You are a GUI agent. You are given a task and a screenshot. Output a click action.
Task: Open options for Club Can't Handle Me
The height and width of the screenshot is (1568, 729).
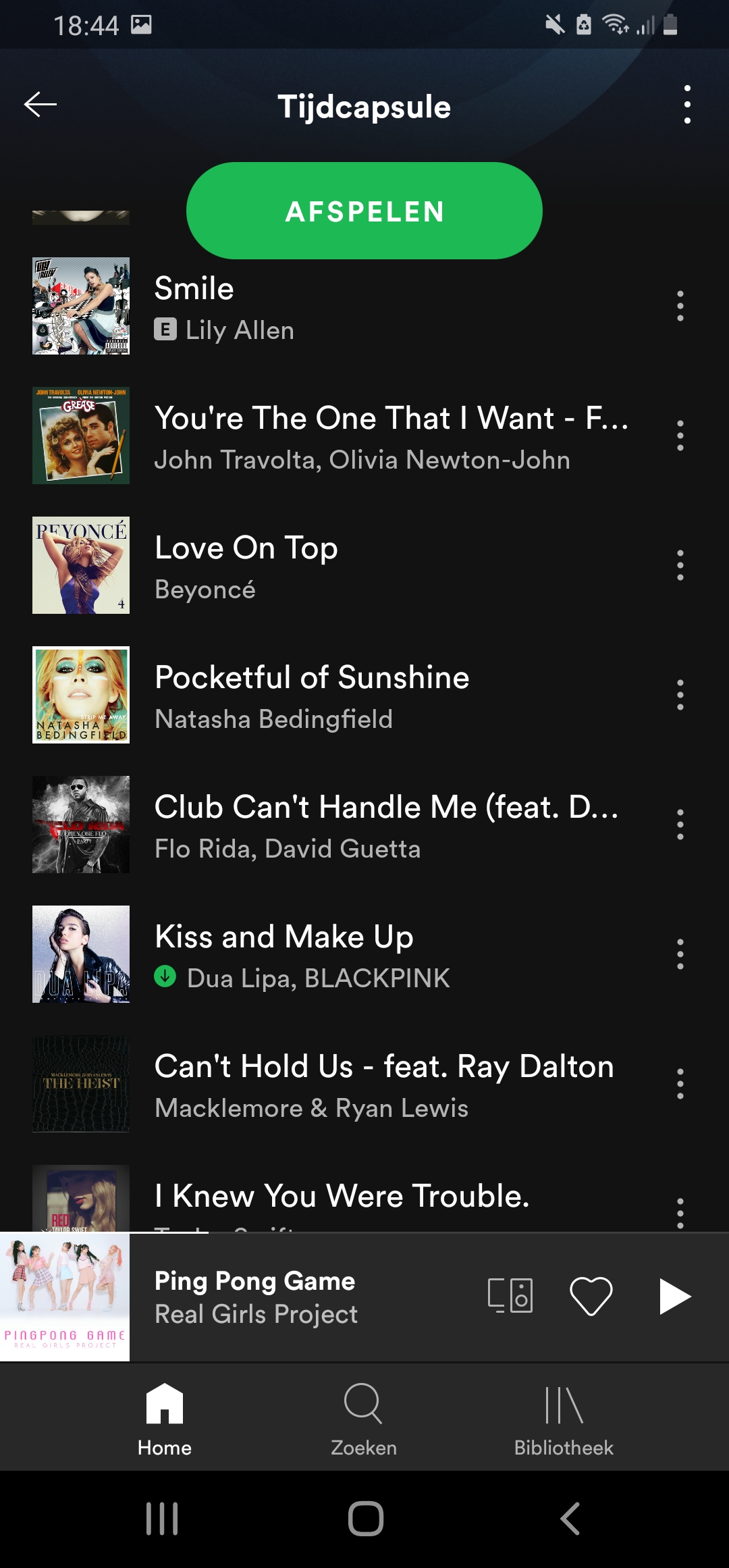click(680, 825)
